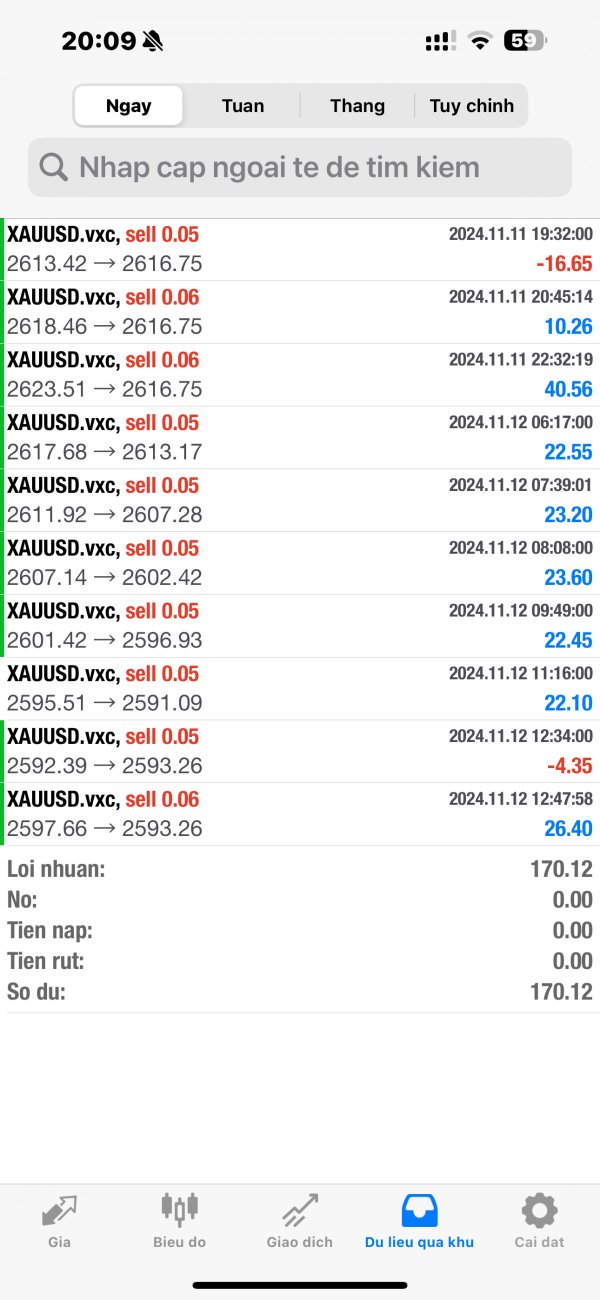Open the trade with profit 23.60

(x=300, y=563)
